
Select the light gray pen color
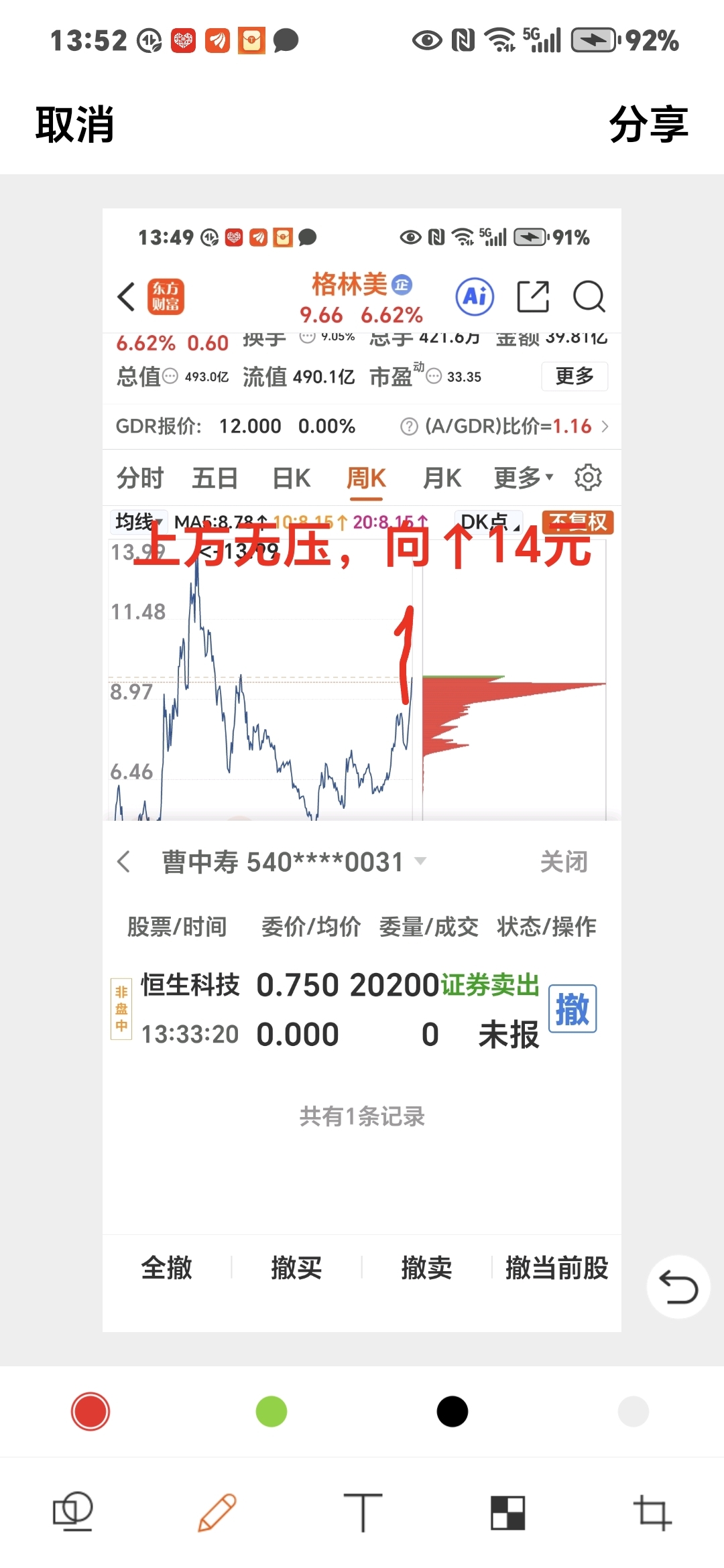point(633,1411)
